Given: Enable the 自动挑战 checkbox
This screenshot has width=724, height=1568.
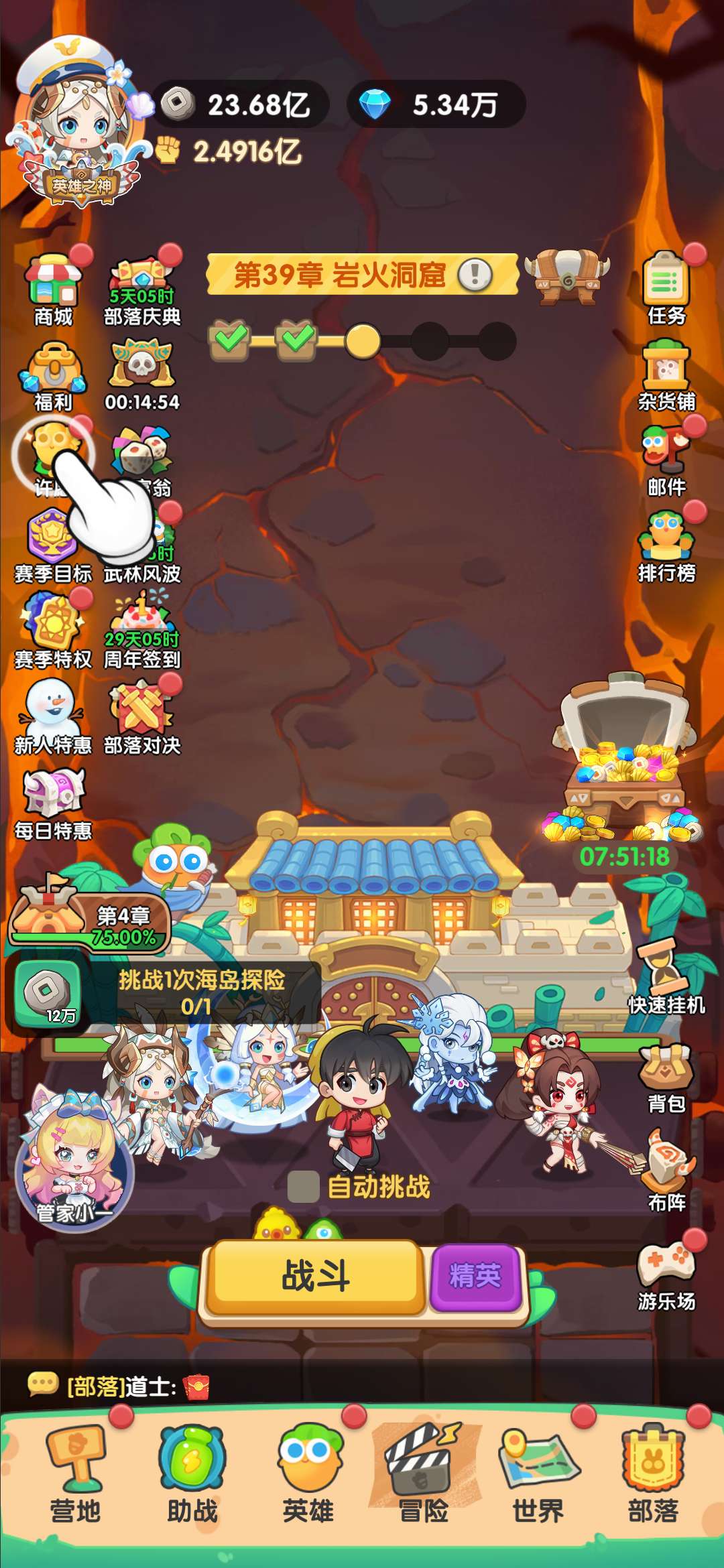Looking at the screenshot, I should (x=303, y=1187).
